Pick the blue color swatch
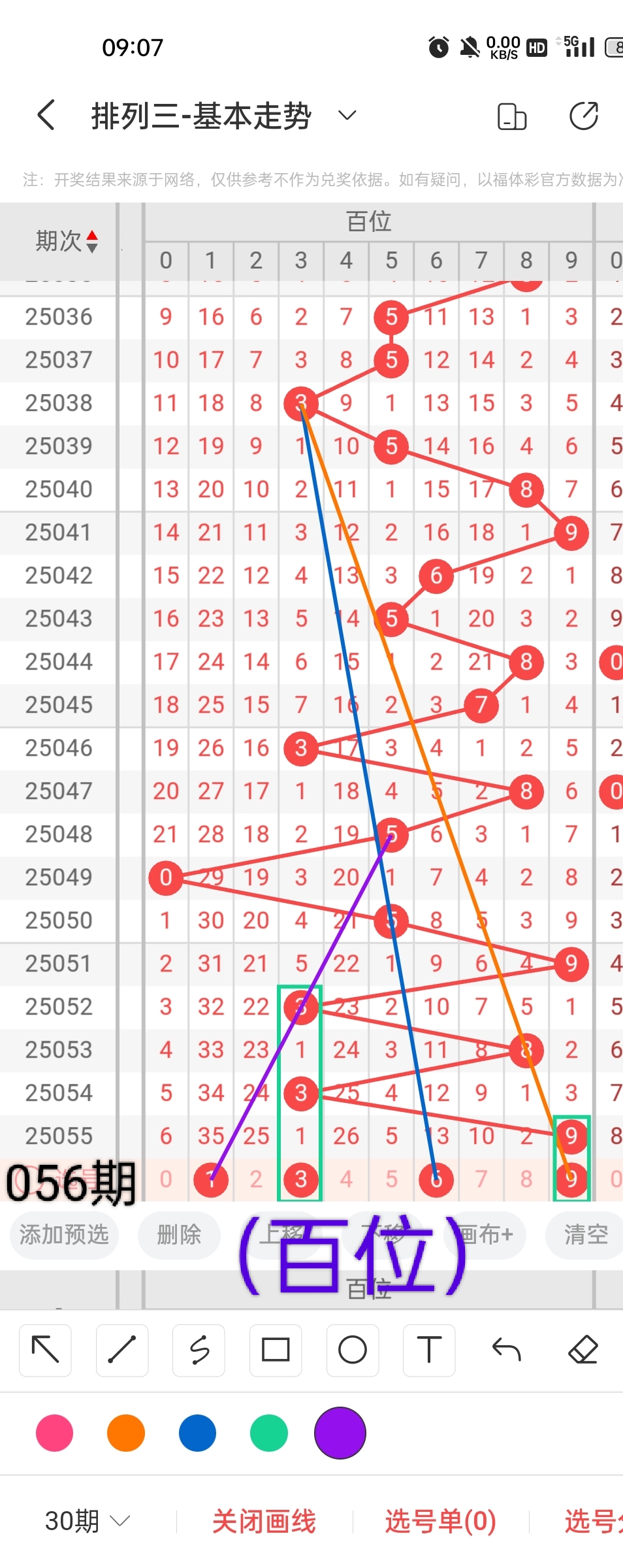 197,1433
